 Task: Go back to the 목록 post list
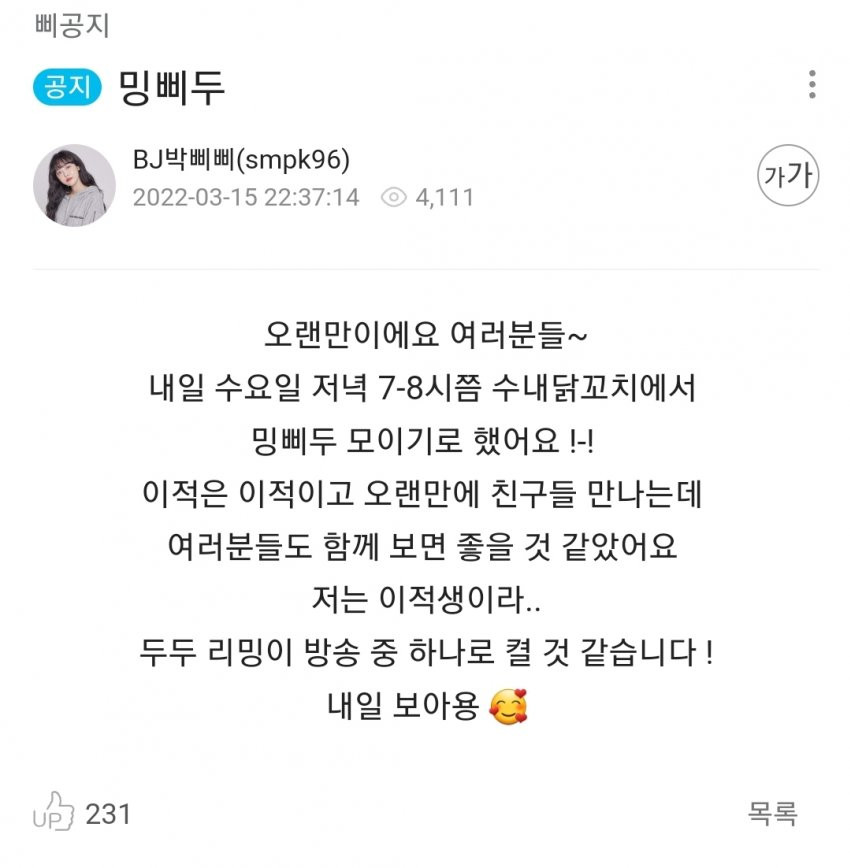point(772,813)
